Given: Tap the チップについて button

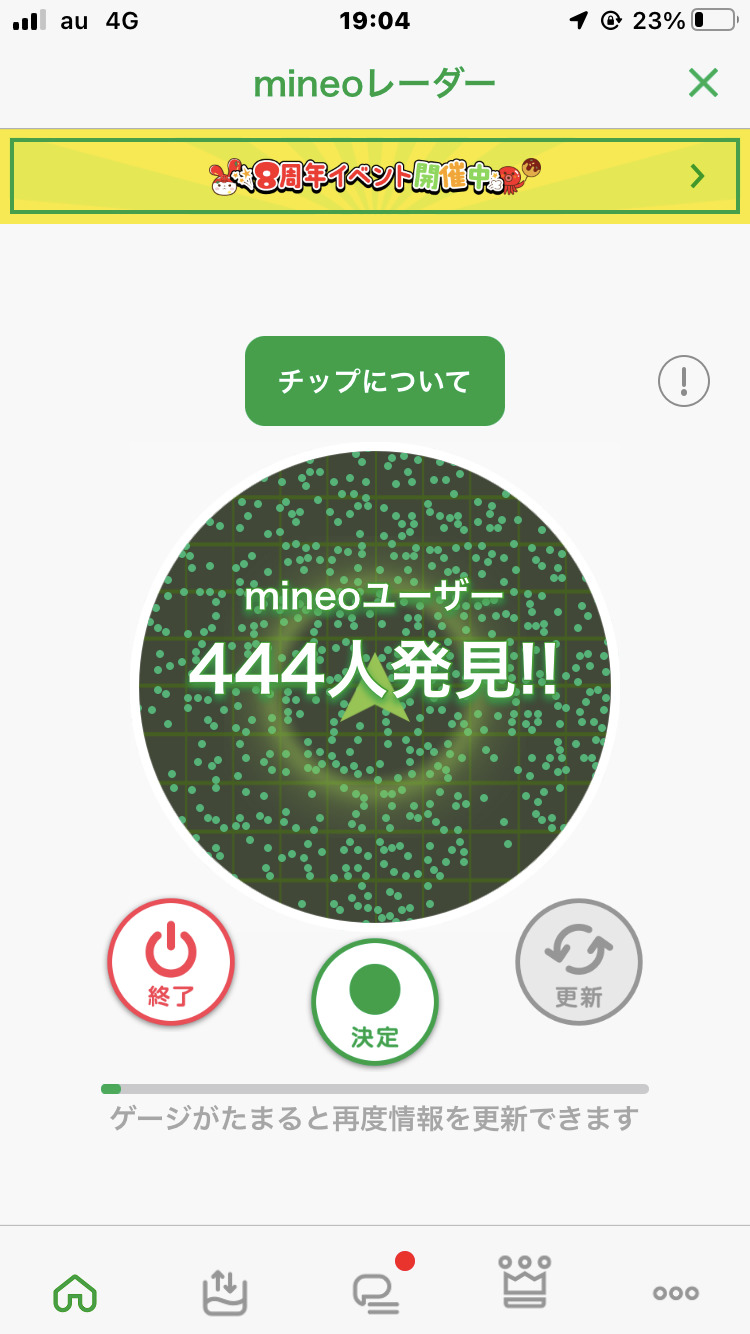Looking at the screenshot, I should tap(375, 381).
